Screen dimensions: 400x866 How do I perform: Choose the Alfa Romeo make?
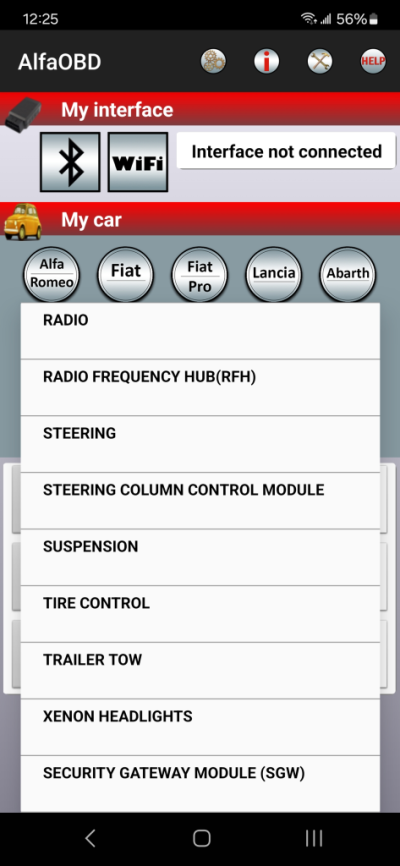click(51, 274)
